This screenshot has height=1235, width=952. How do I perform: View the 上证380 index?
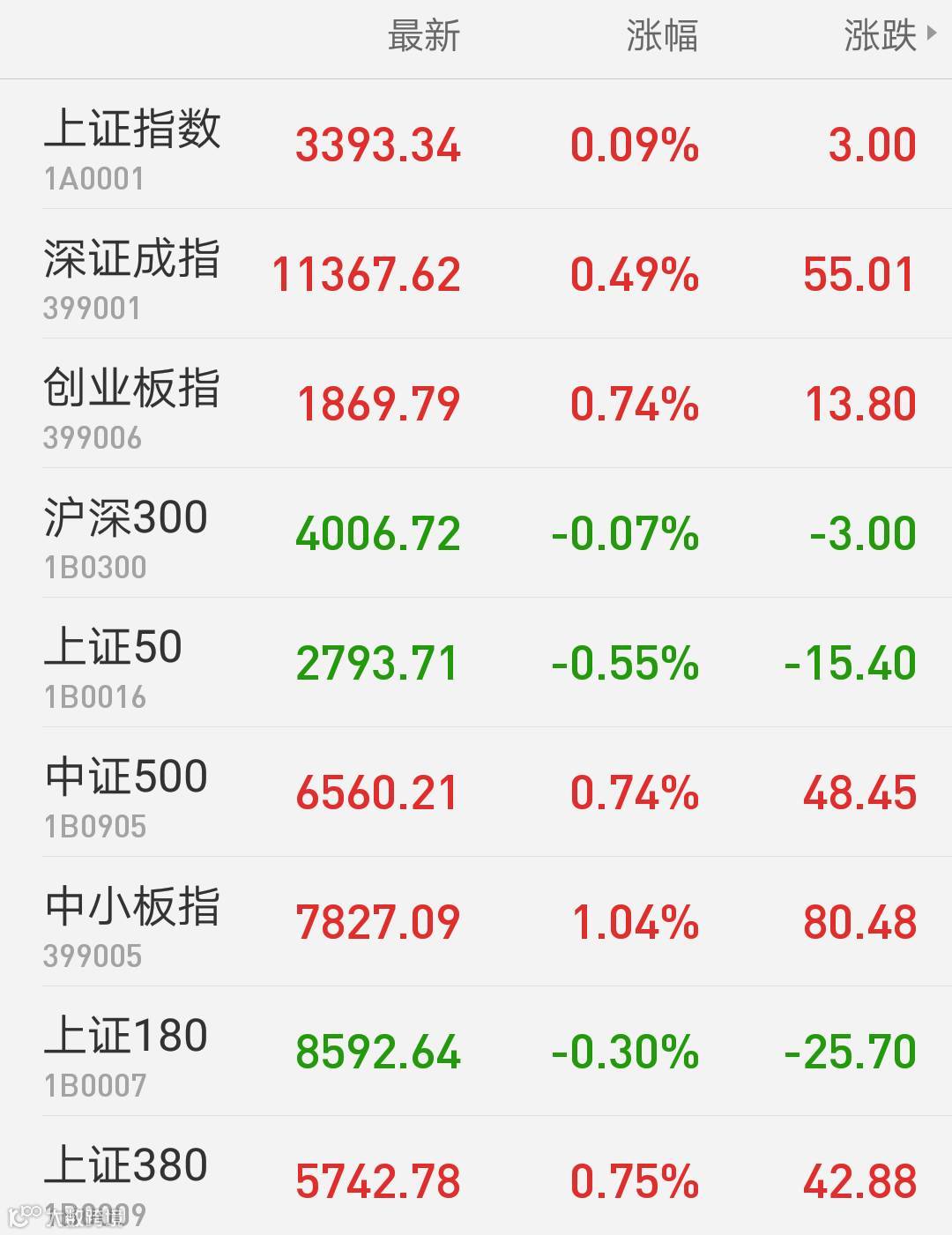point(476,1176)
